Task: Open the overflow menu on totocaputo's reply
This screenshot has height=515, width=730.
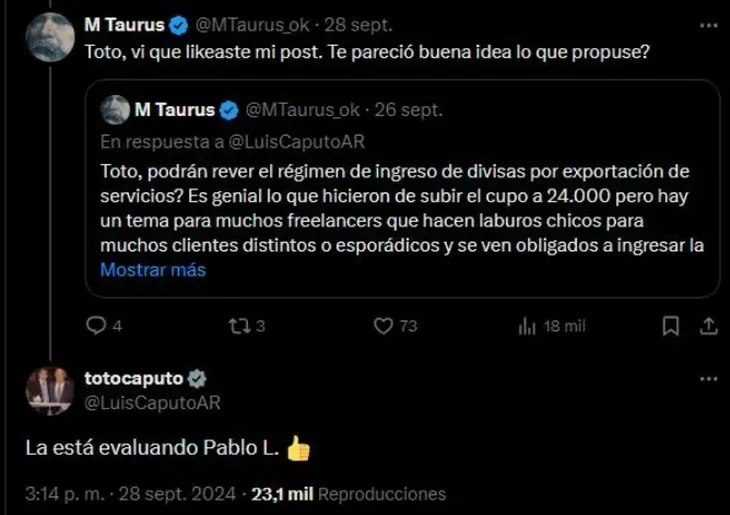Action: point(708,379)
